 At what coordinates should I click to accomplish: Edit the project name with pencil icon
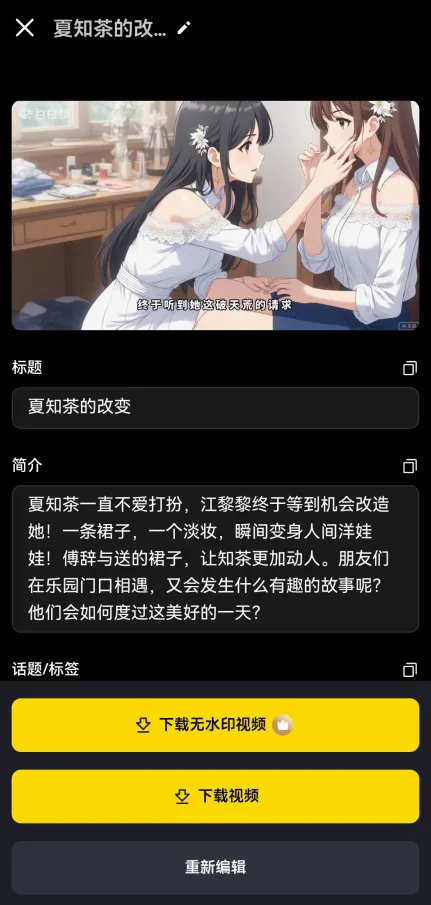[183, 28]
